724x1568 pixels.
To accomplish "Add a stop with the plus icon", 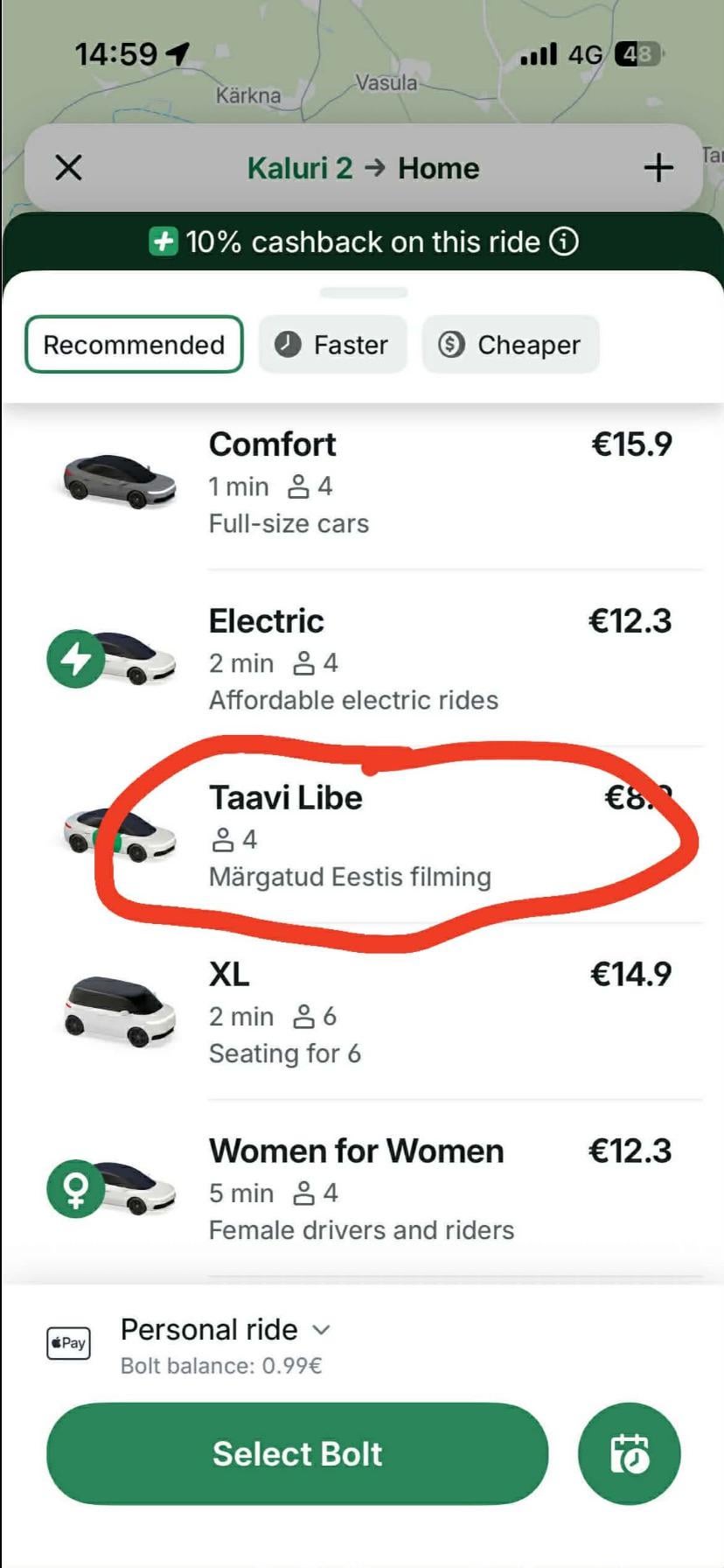I will click(x=658, y=167).
